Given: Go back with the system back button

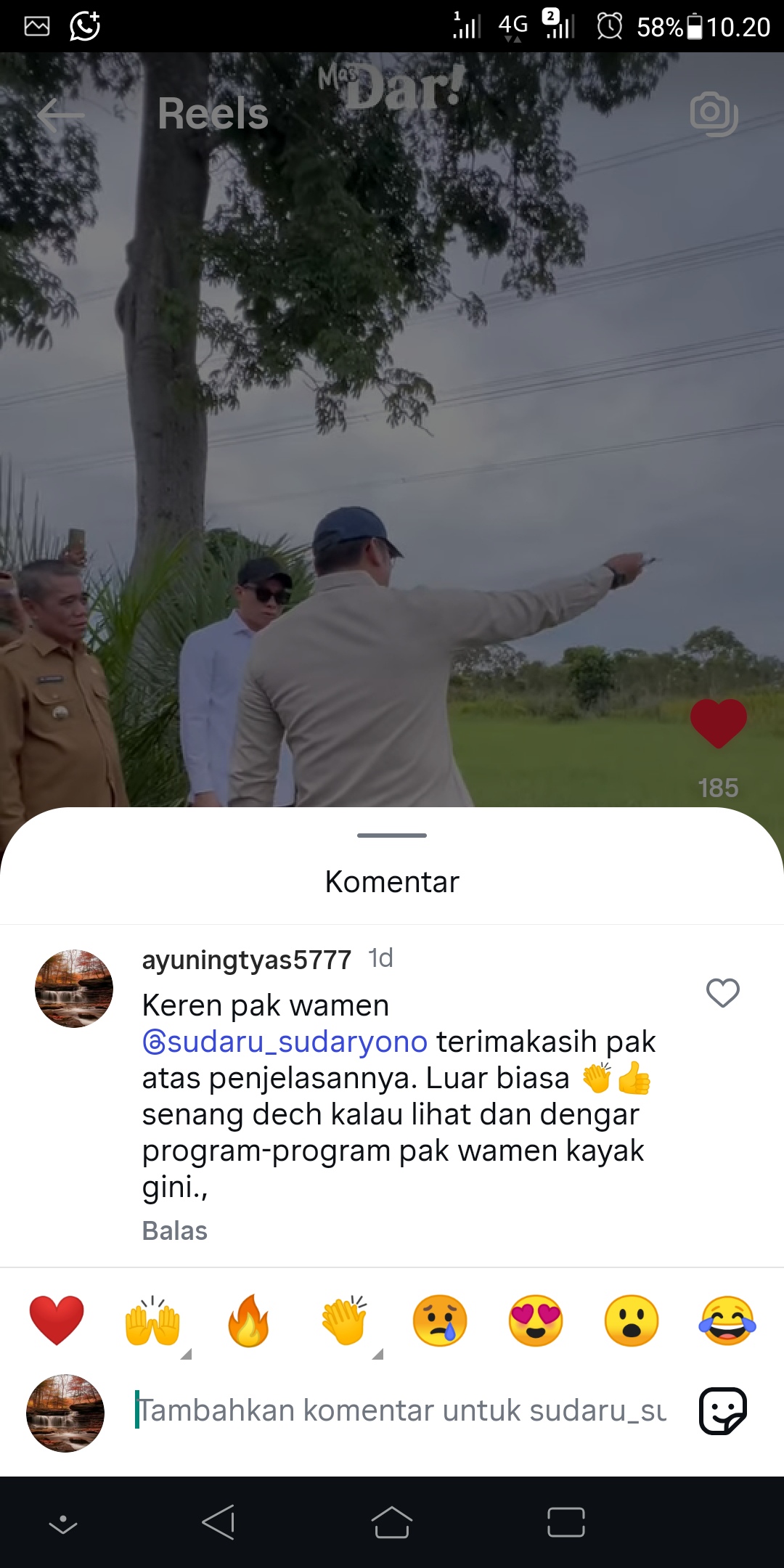Looking at the screenshot, I should pos(218,1522).
